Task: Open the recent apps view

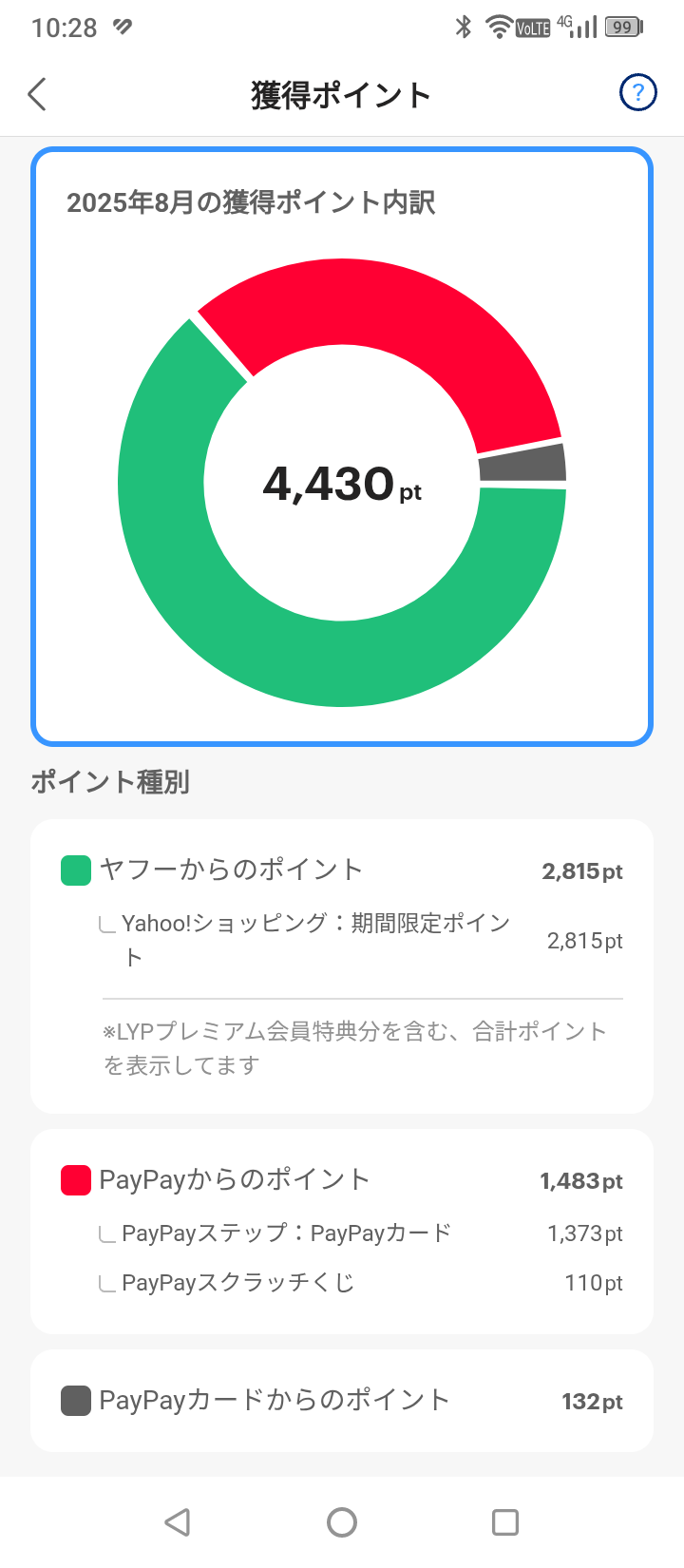Action: coord(504,1522)
